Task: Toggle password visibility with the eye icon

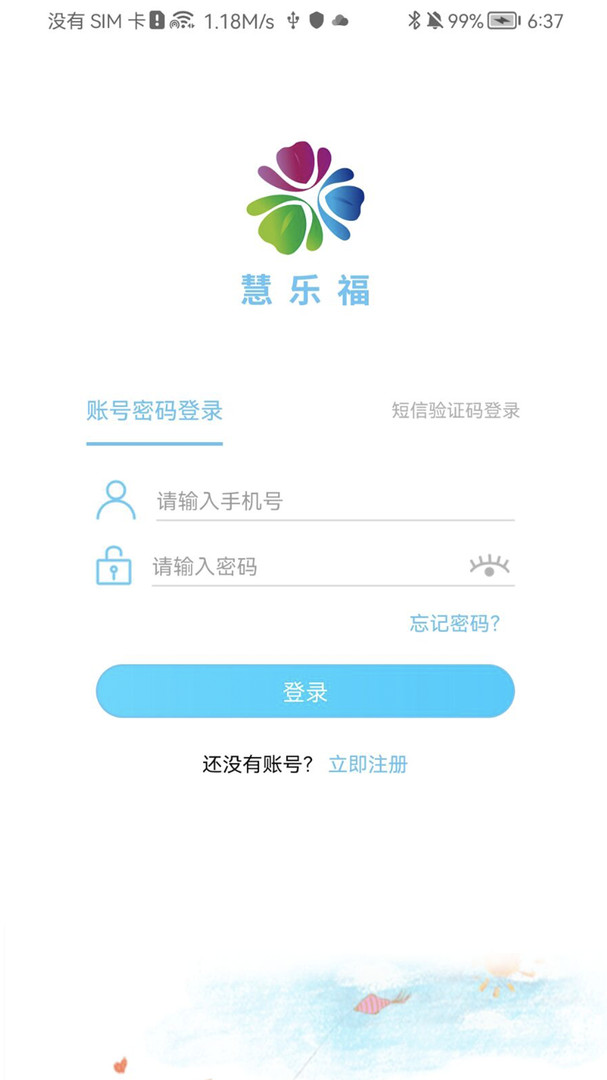Action: [489, 567]
